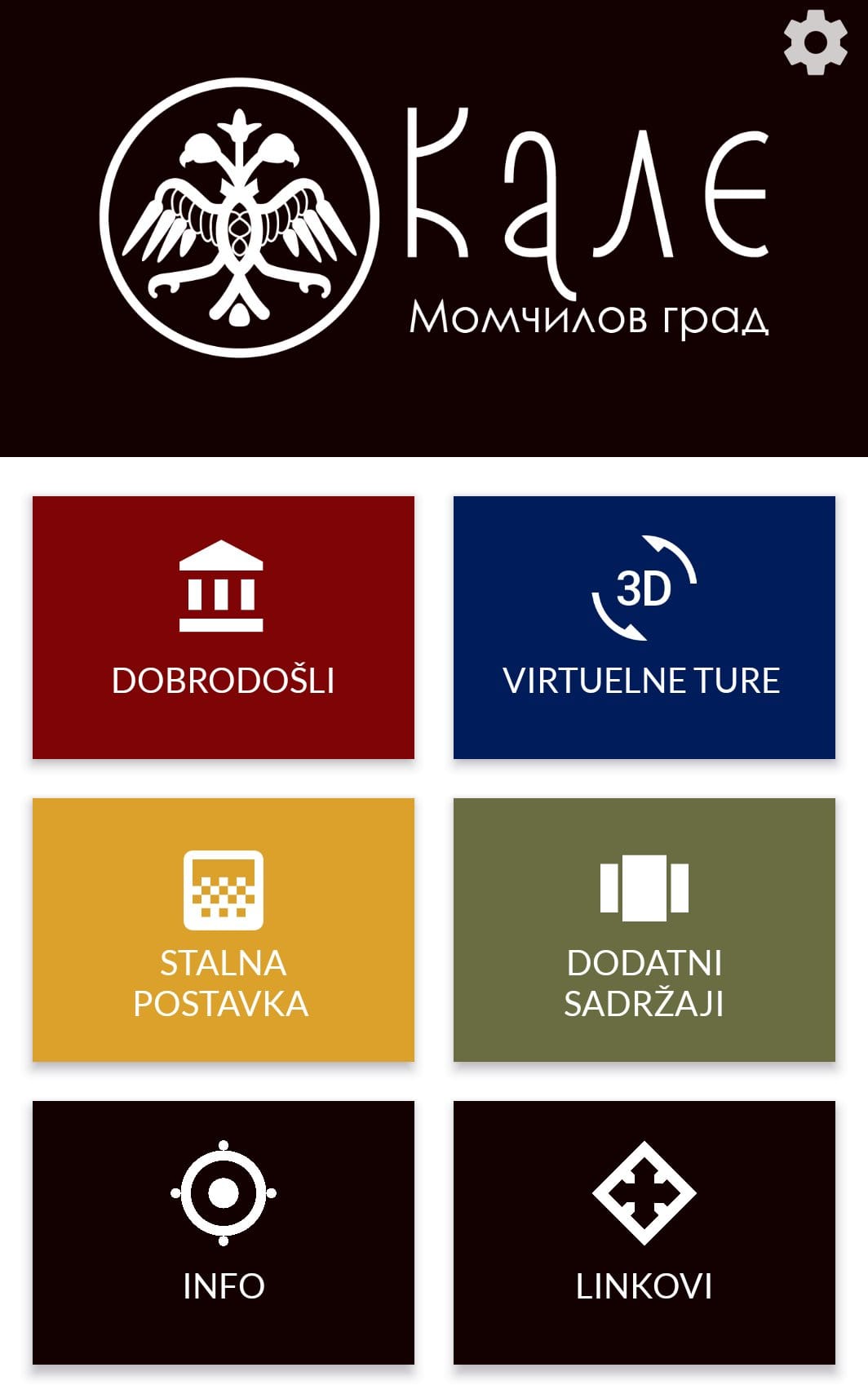The height and width of the screenshot is (1394, 868).
Task: Select the rotating 3D icon for virtual tours
Action: pyautogui.click(x=642, y=587)
